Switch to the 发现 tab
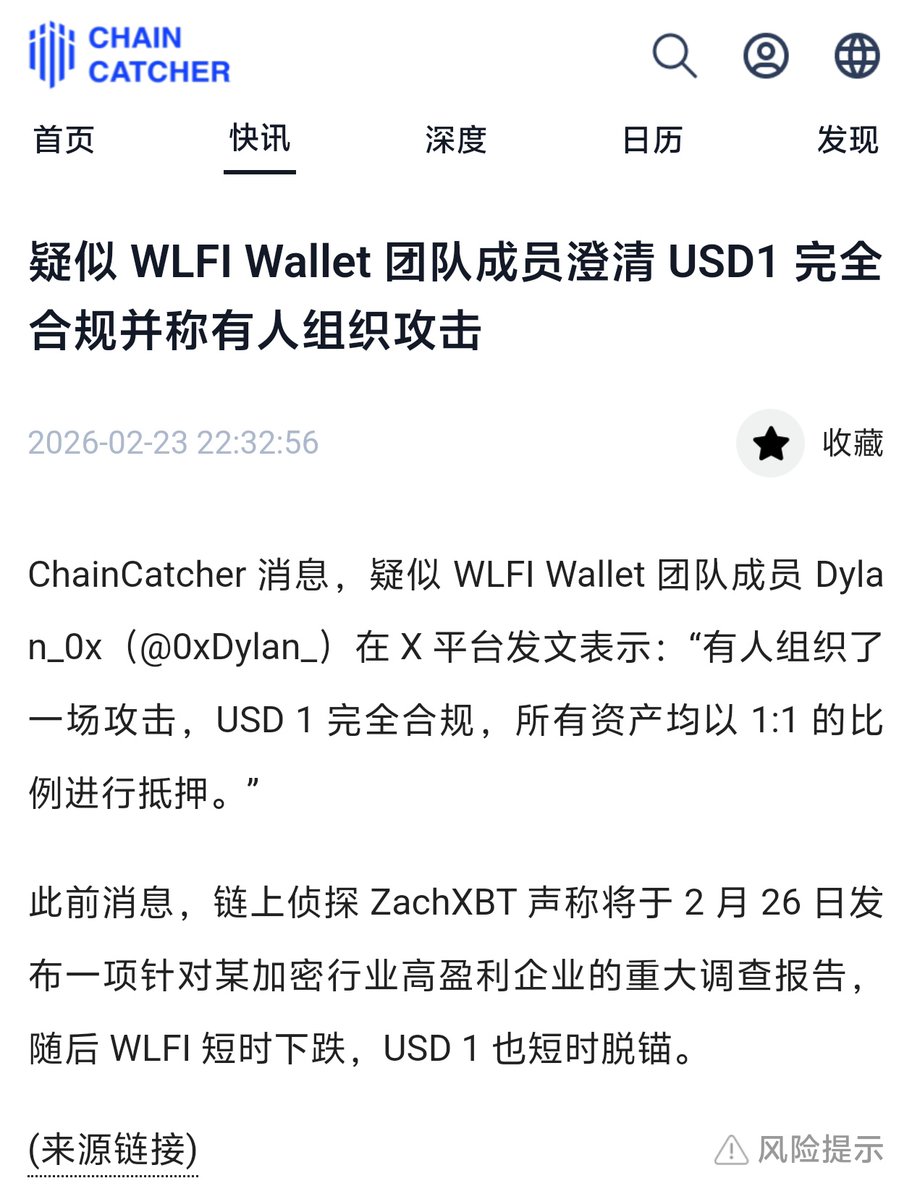The image size is (912, 1199). [847, 140]
